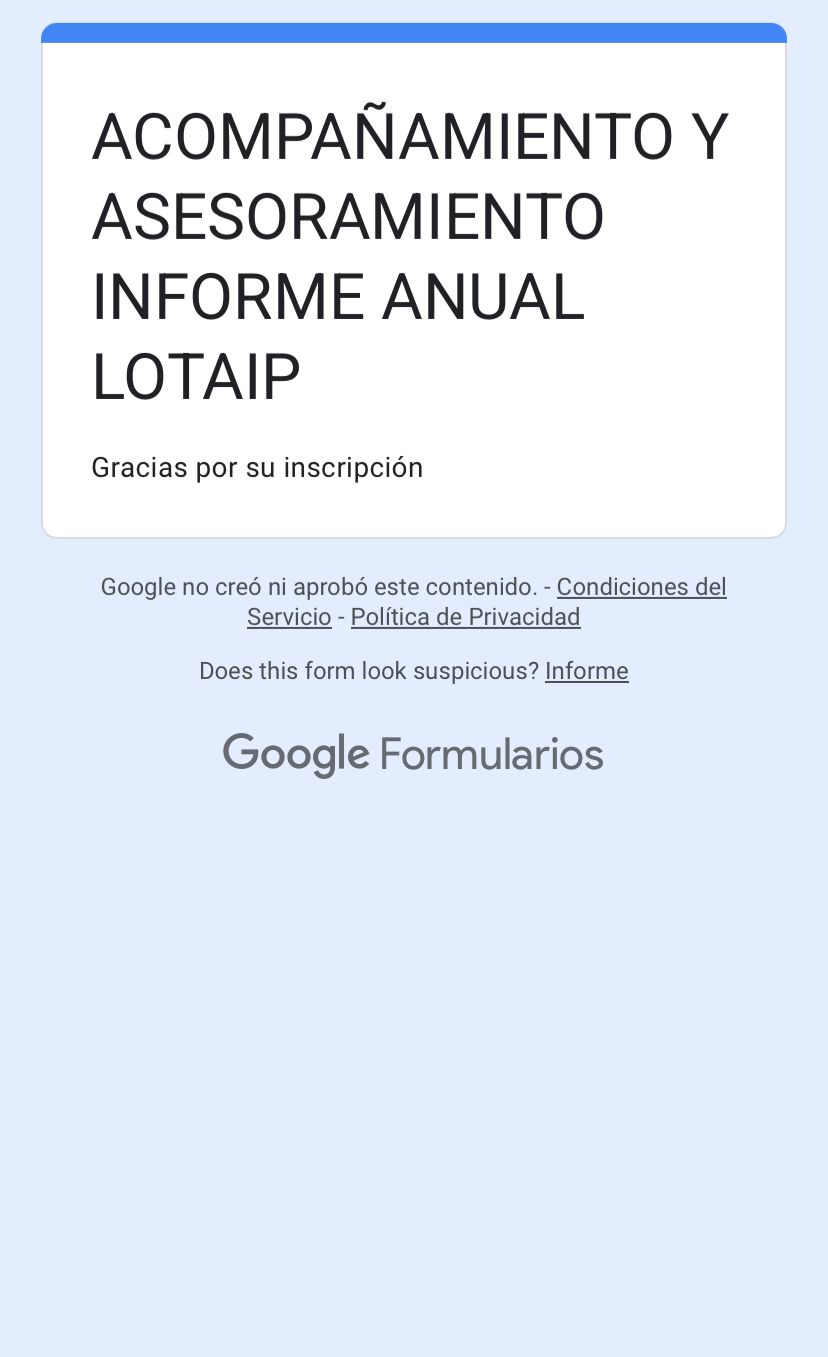
Task: Open the Política de Privacidad link
Action: (465, 617)
